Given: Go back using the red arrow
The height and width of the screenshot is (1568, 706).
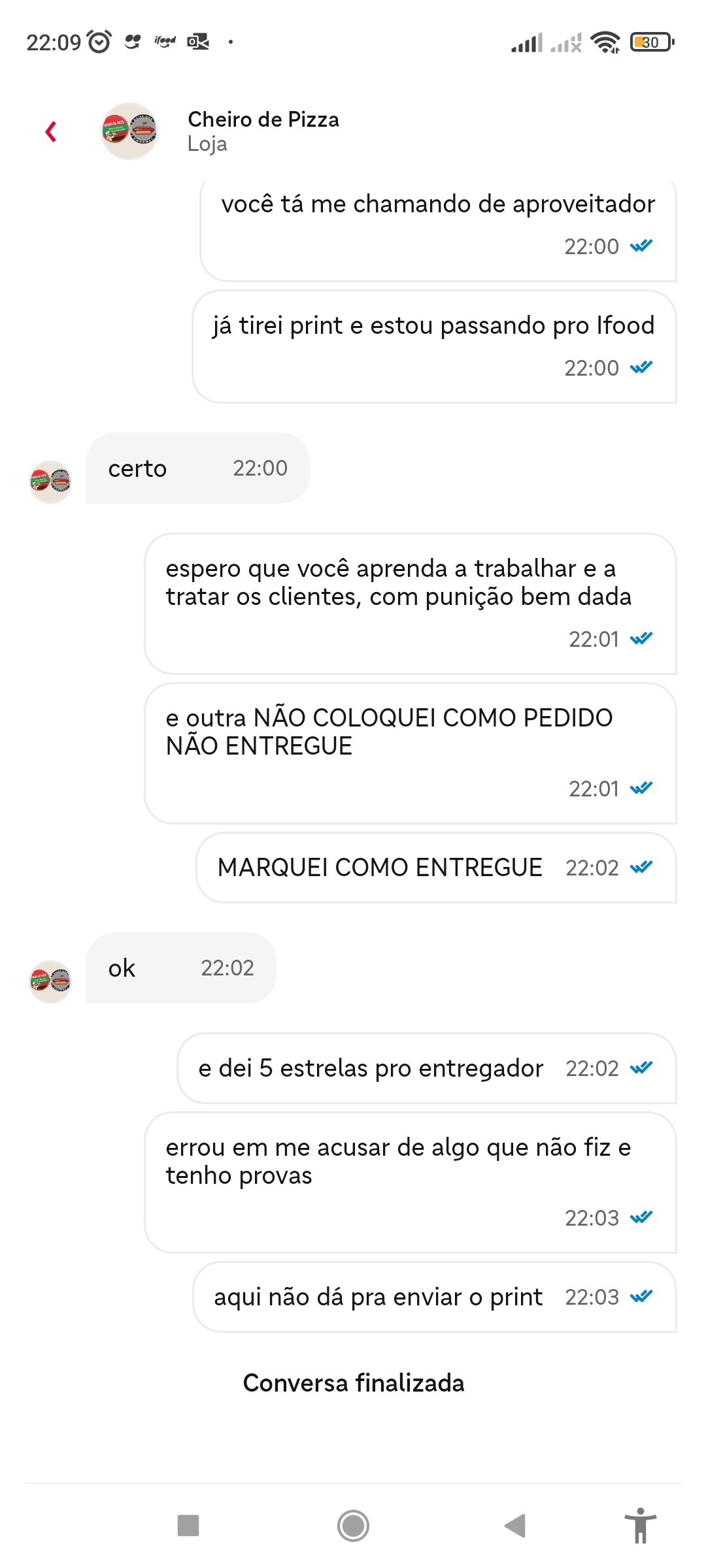Looking at the screenshot, I should point(51,131).
